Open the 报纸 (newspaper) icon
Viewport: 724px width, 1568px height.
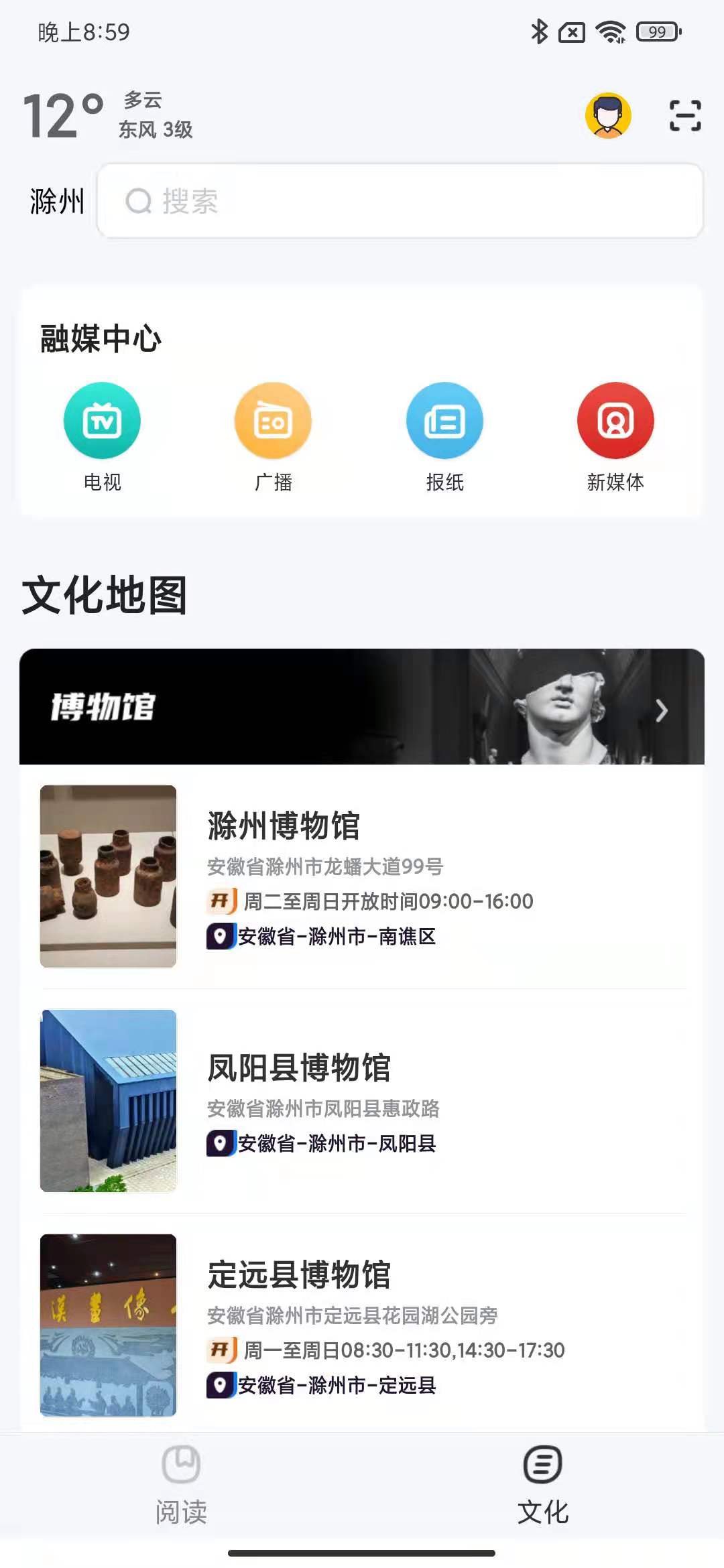click(x=444, y=420)
